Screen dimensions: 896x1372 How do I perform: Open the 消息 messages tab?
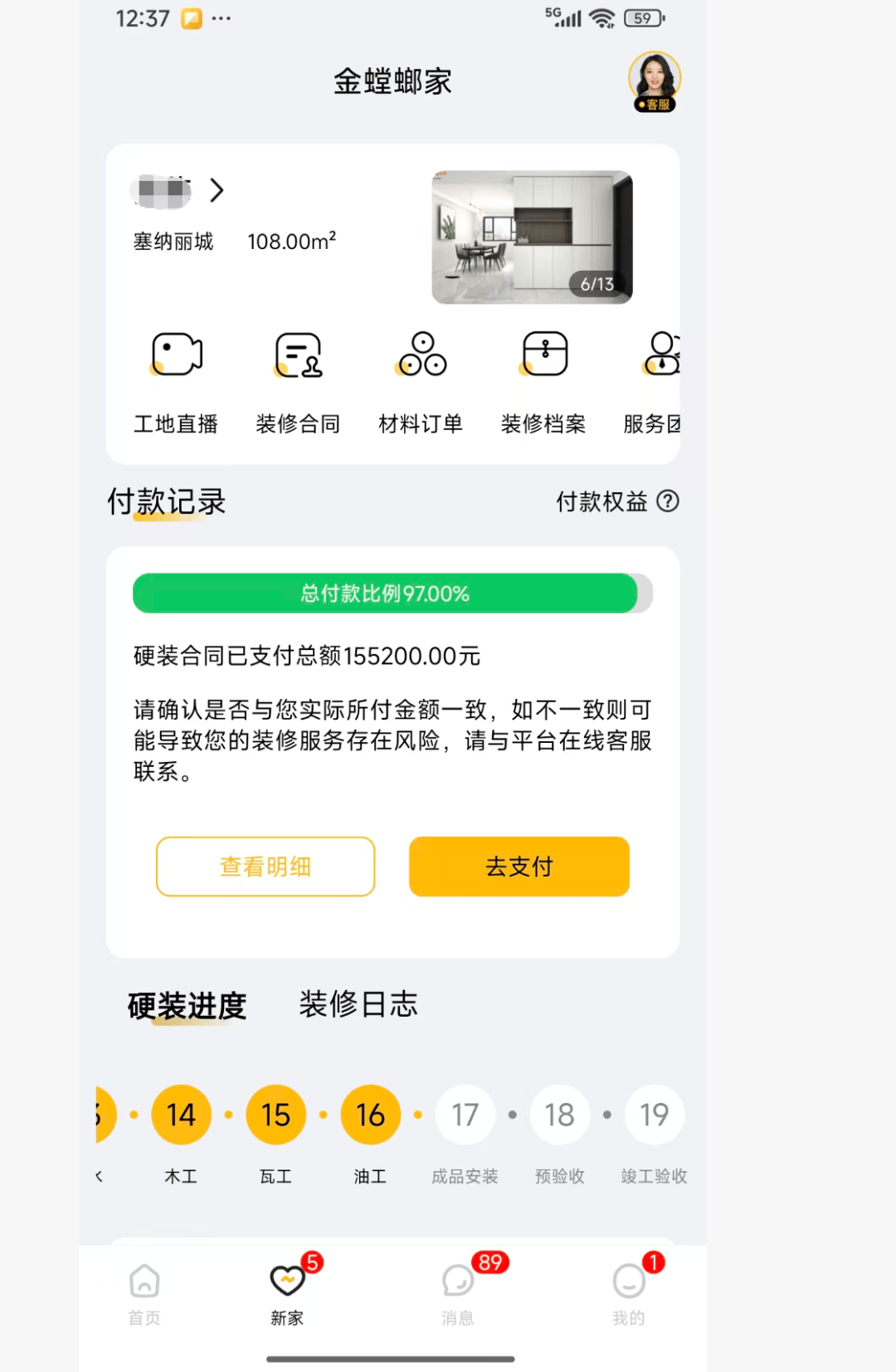click(457, 1293)
